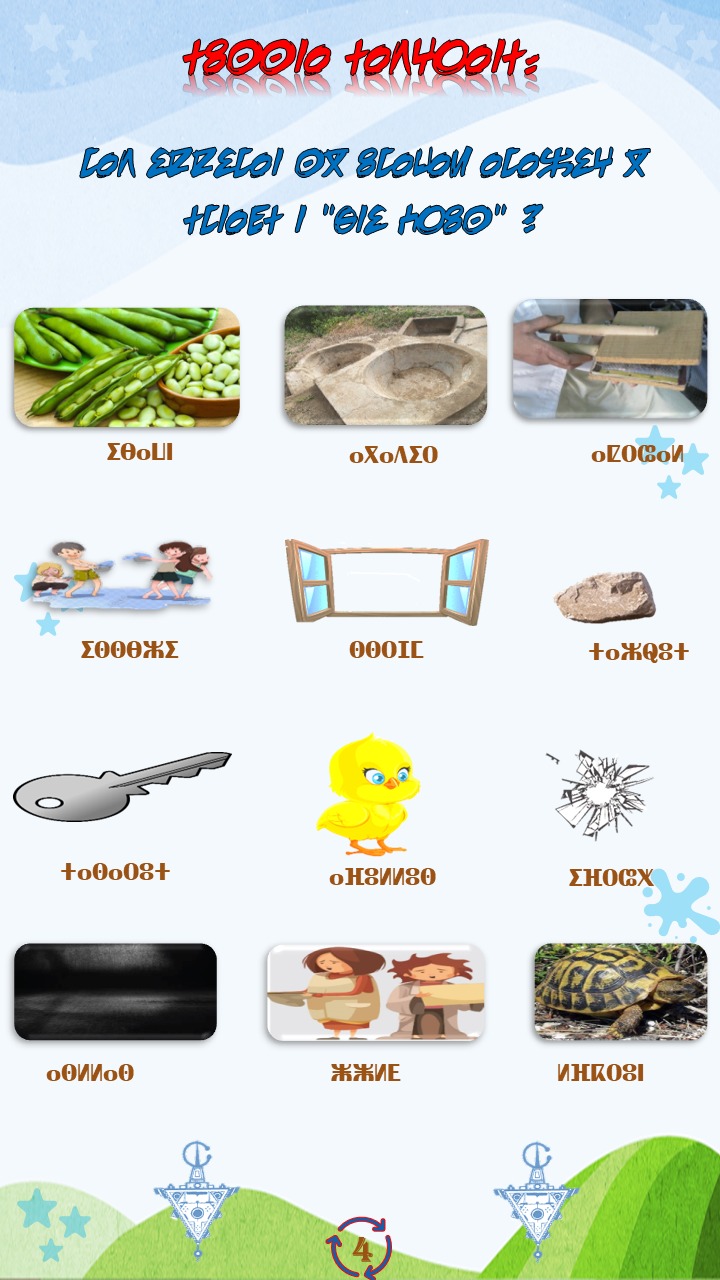Tap the circular arrows icon numbered 4
720x1280 pixels.
point(359,1249)
